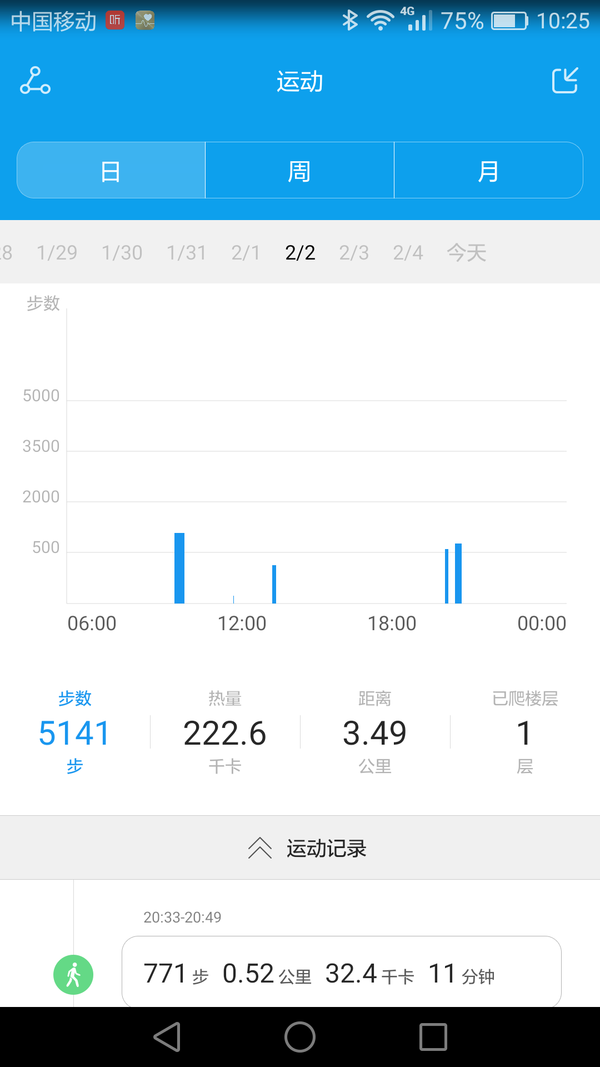Viewport: 600px width, 1067px height.
Task: Switch to the 周 (week) view
Action: 299,170
